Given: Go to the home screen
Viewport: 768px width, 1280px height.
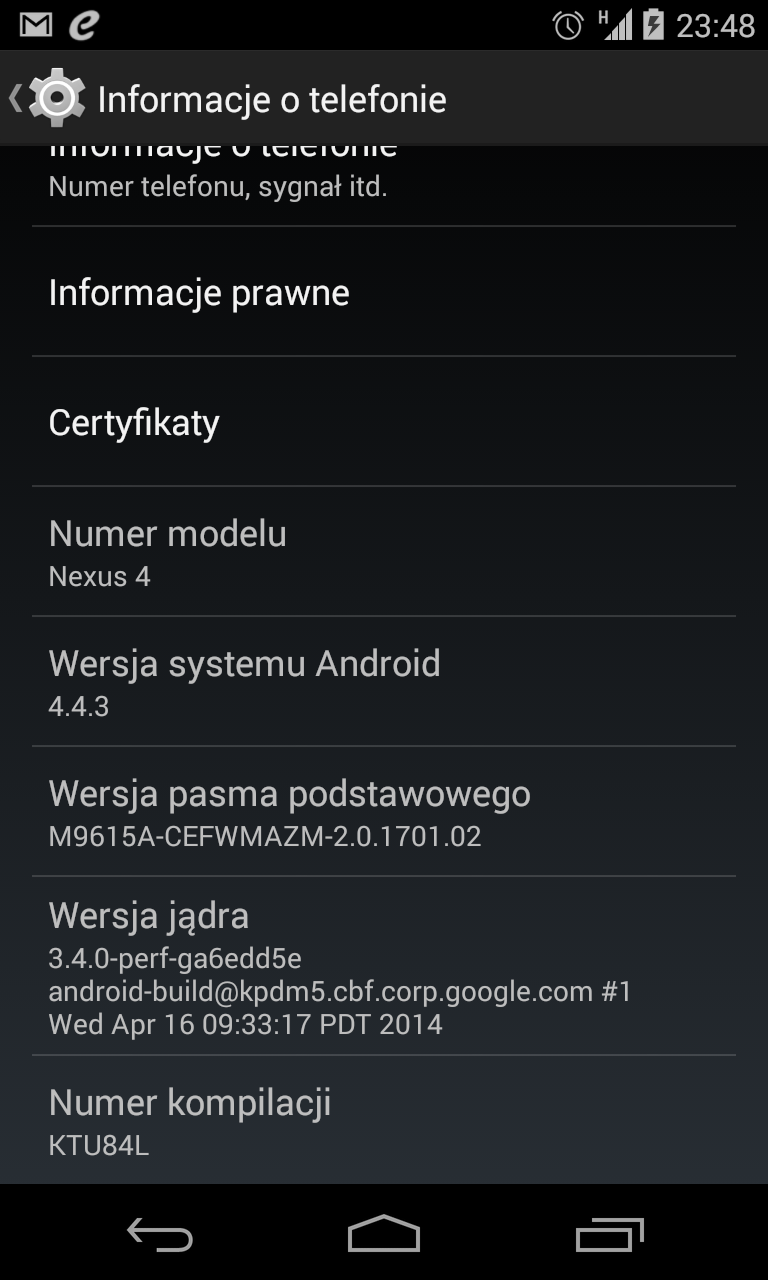Looking at the screenshot, I should click(x=384, y=1234).
